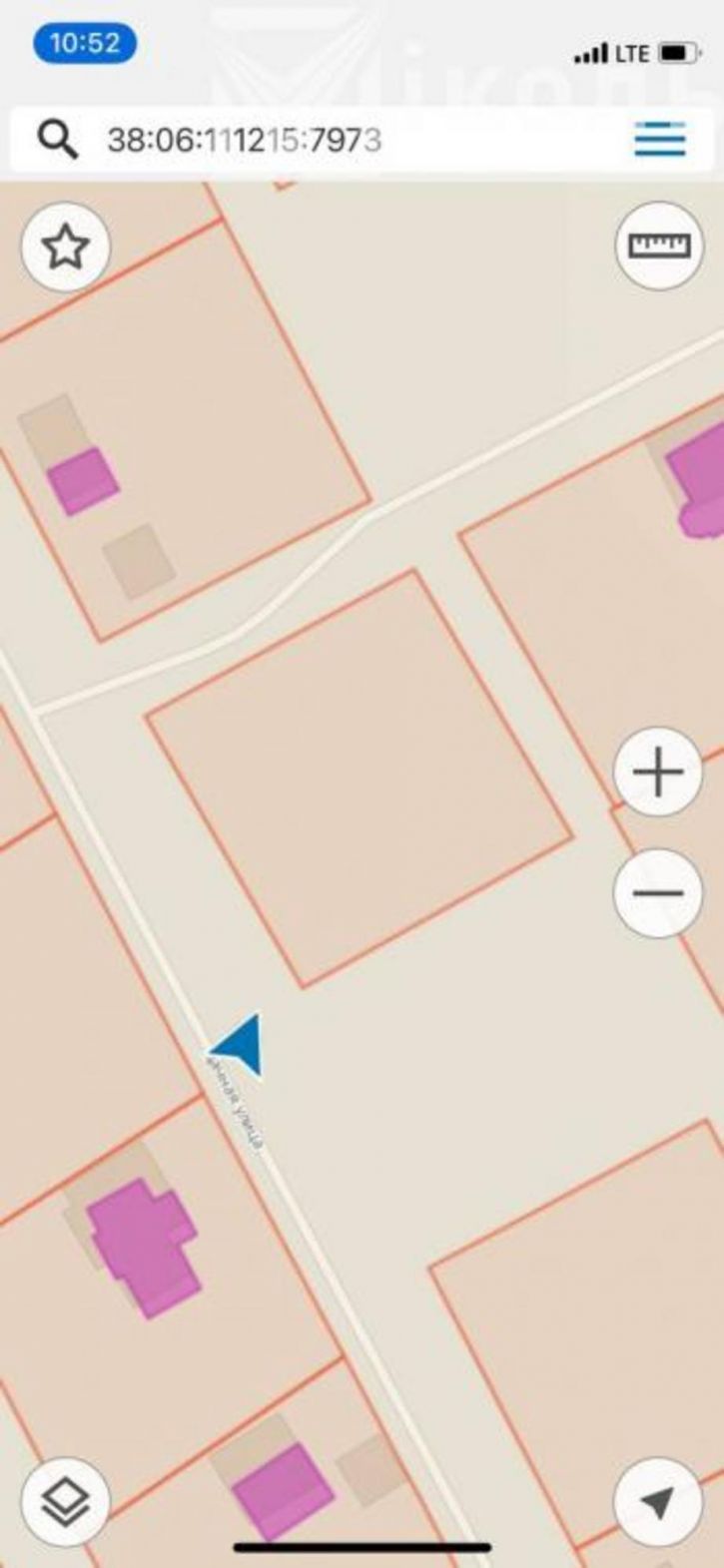
Task: Zoom in with the plus button
Action: pos(658,773)
